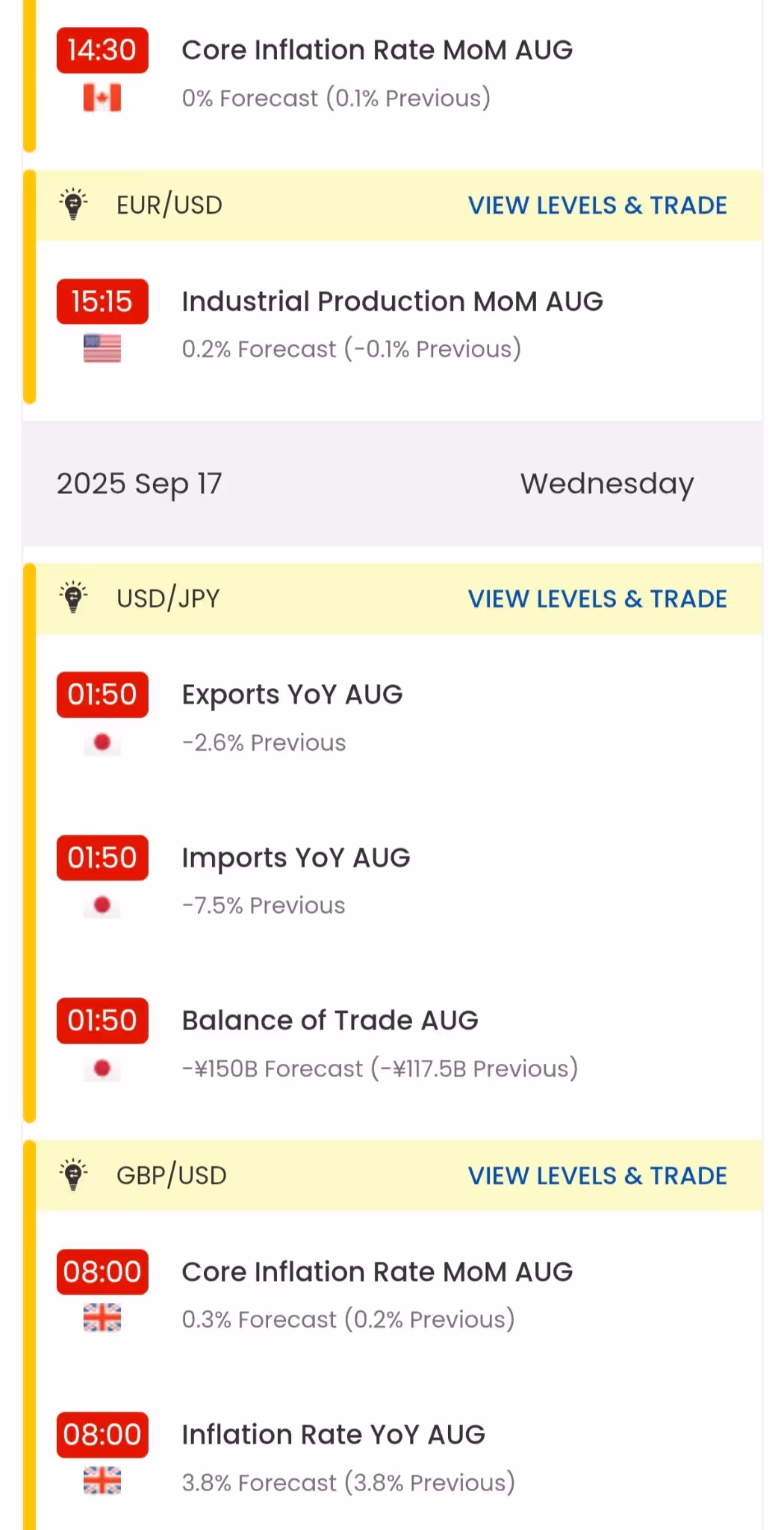Open View Levels & Trade for GBP/USD

coord(597,1176)
